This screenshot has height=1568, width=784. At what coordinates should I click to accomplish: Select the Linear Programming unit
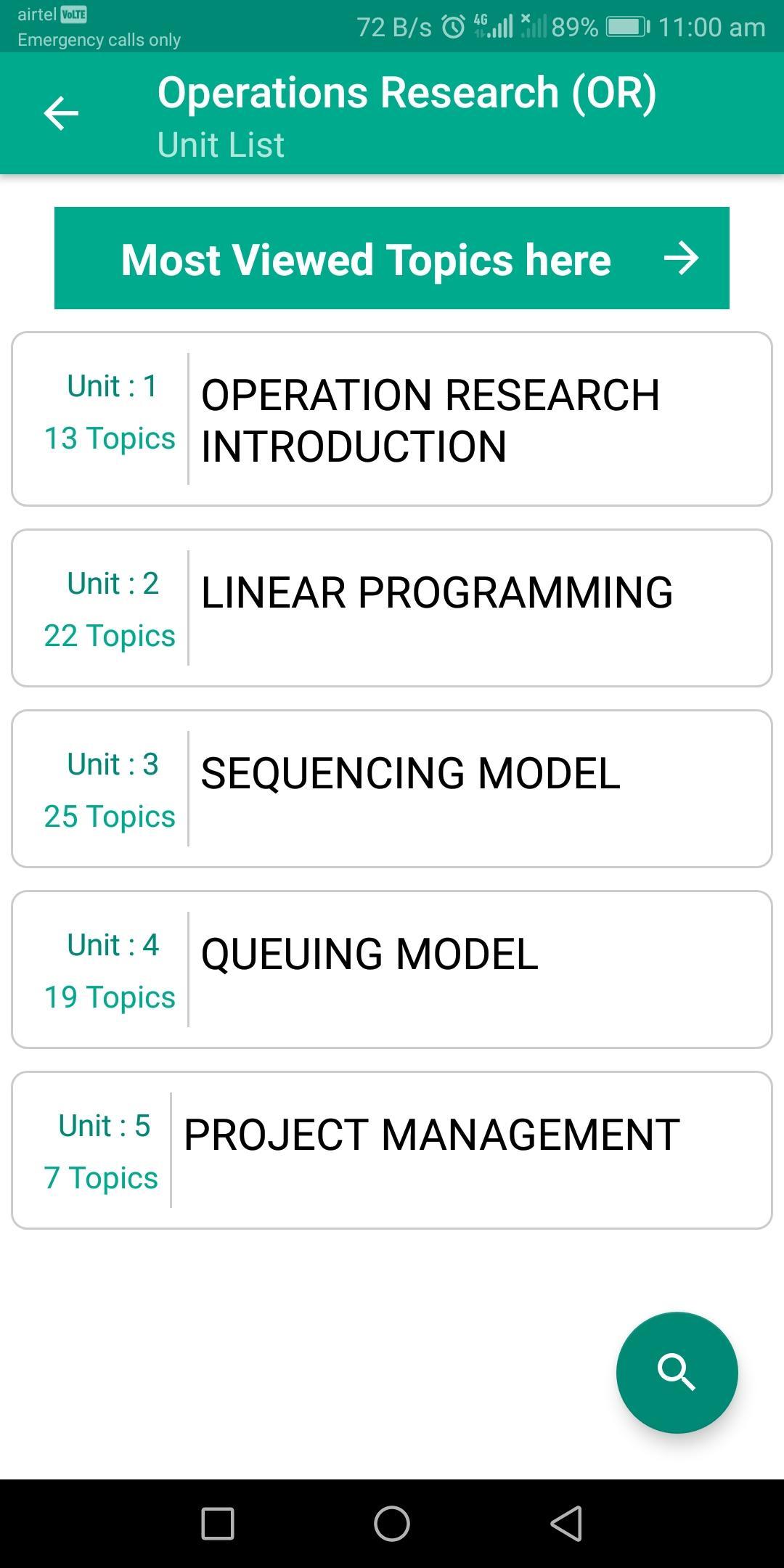click(x=392, y=608)
